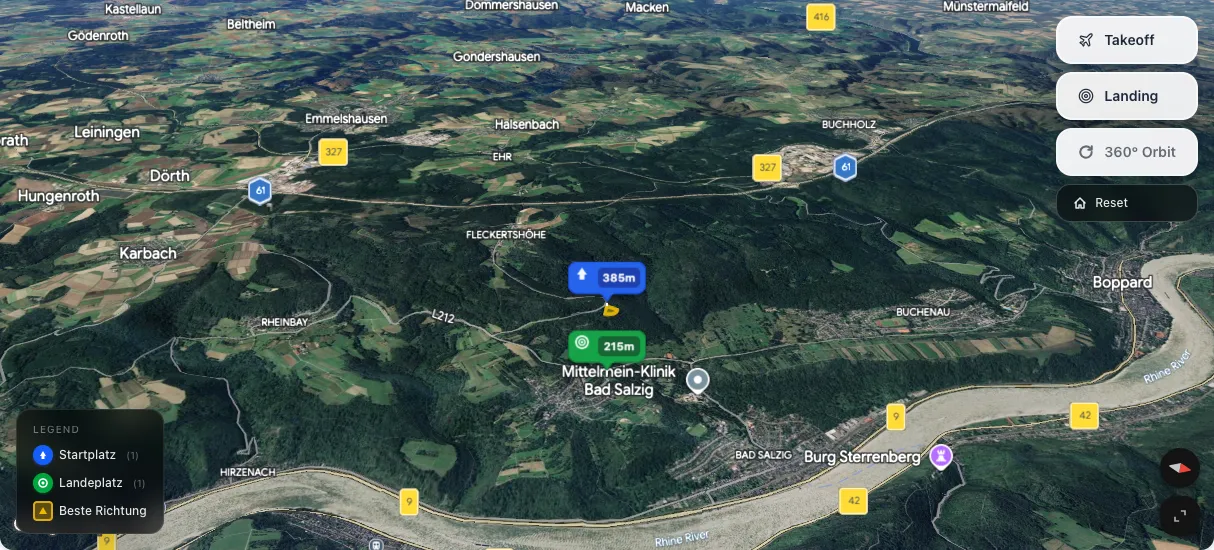
Task: Select the Mittelrhein-Klinik location pin
Action: coord(698,380)
